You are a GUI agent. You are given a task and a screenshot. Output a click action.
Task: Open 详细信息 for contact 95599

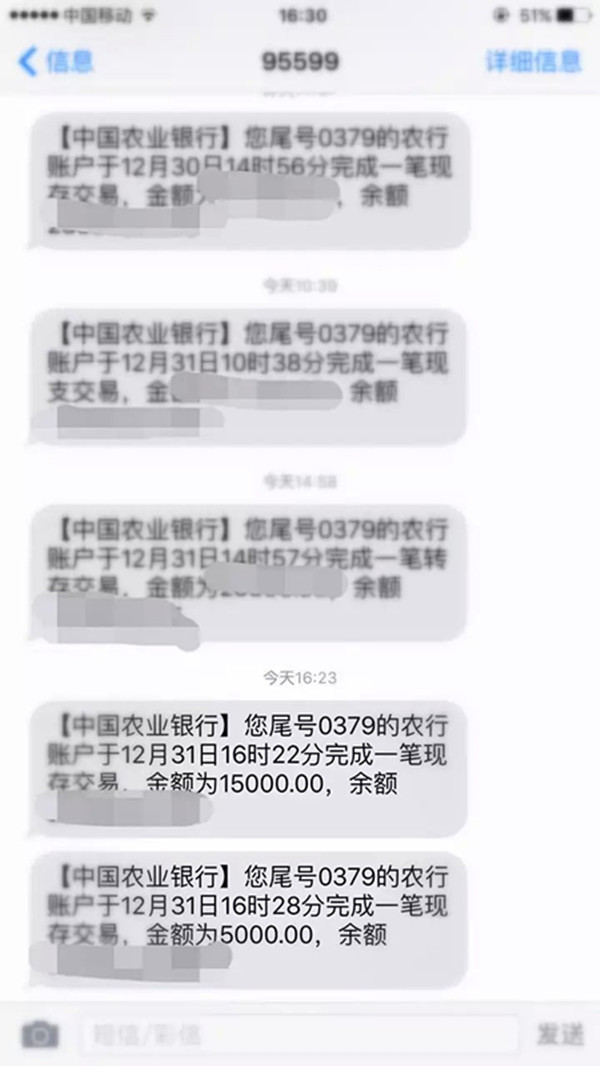(x=532, y=61)
